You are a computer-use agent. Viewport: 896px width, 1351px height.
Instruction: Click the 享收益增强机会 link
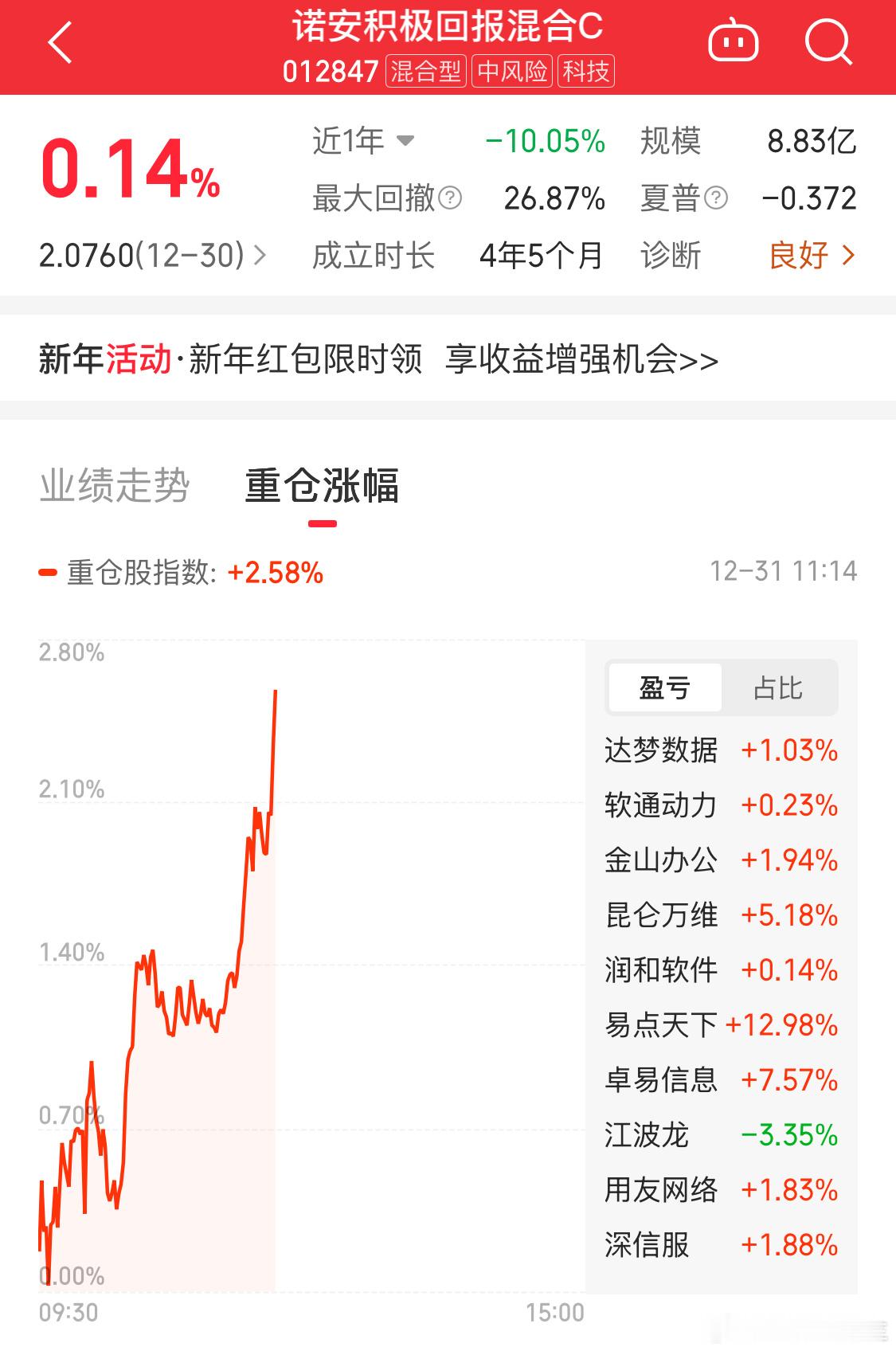point(581,361)
